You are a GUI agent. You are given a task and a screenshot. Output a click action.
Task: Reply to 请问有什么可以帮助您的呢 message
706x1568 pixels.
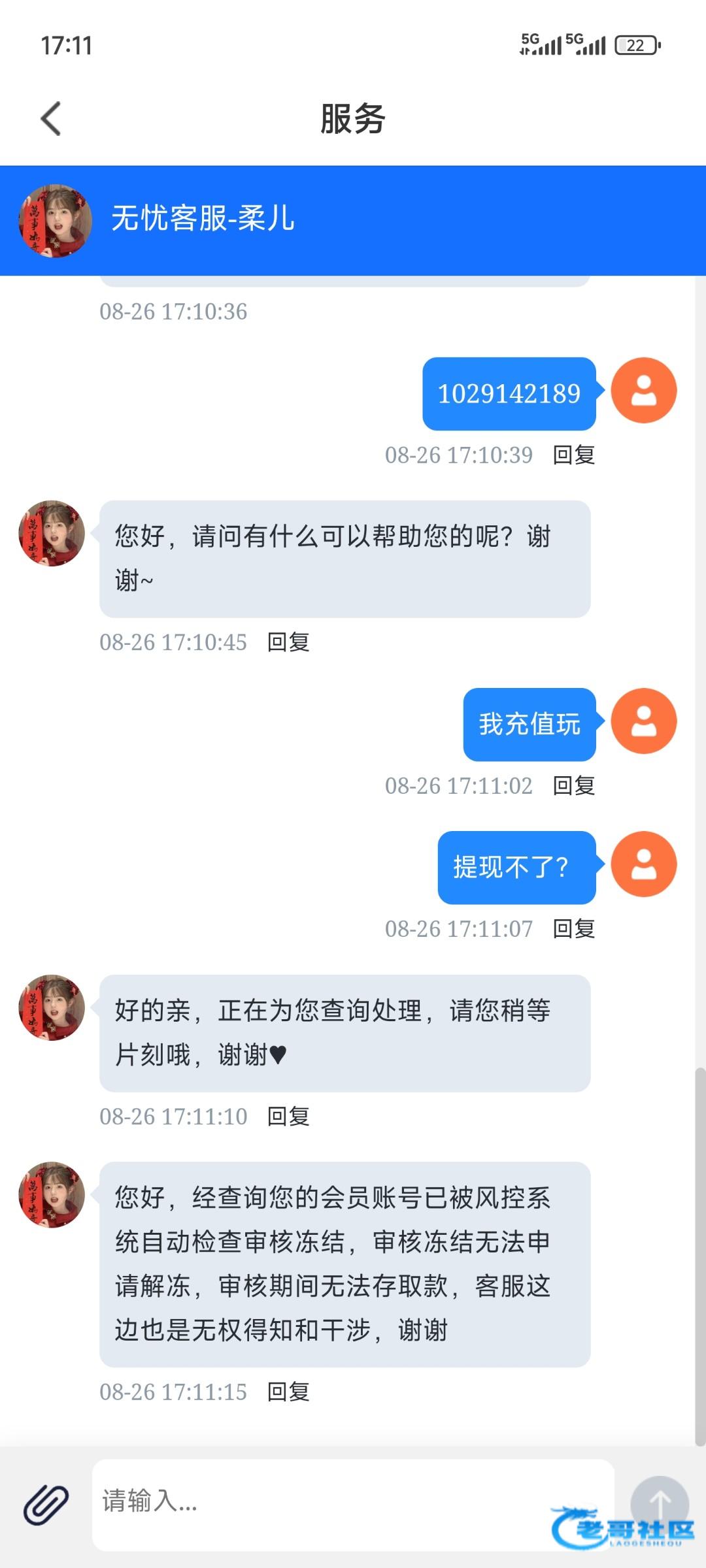coord(288,642)
